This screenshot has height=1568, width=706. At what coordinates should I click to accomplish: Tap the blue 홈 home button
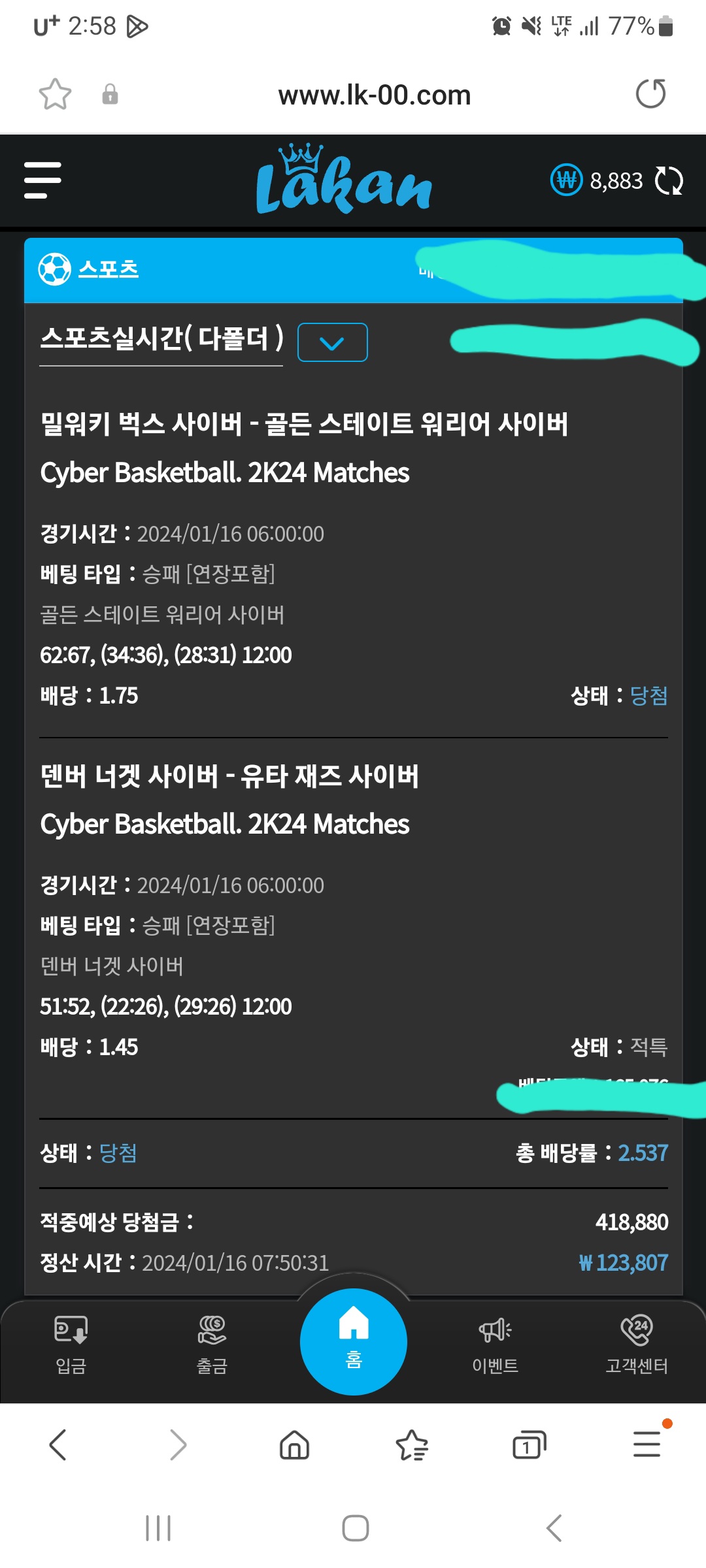point(353,1339)
